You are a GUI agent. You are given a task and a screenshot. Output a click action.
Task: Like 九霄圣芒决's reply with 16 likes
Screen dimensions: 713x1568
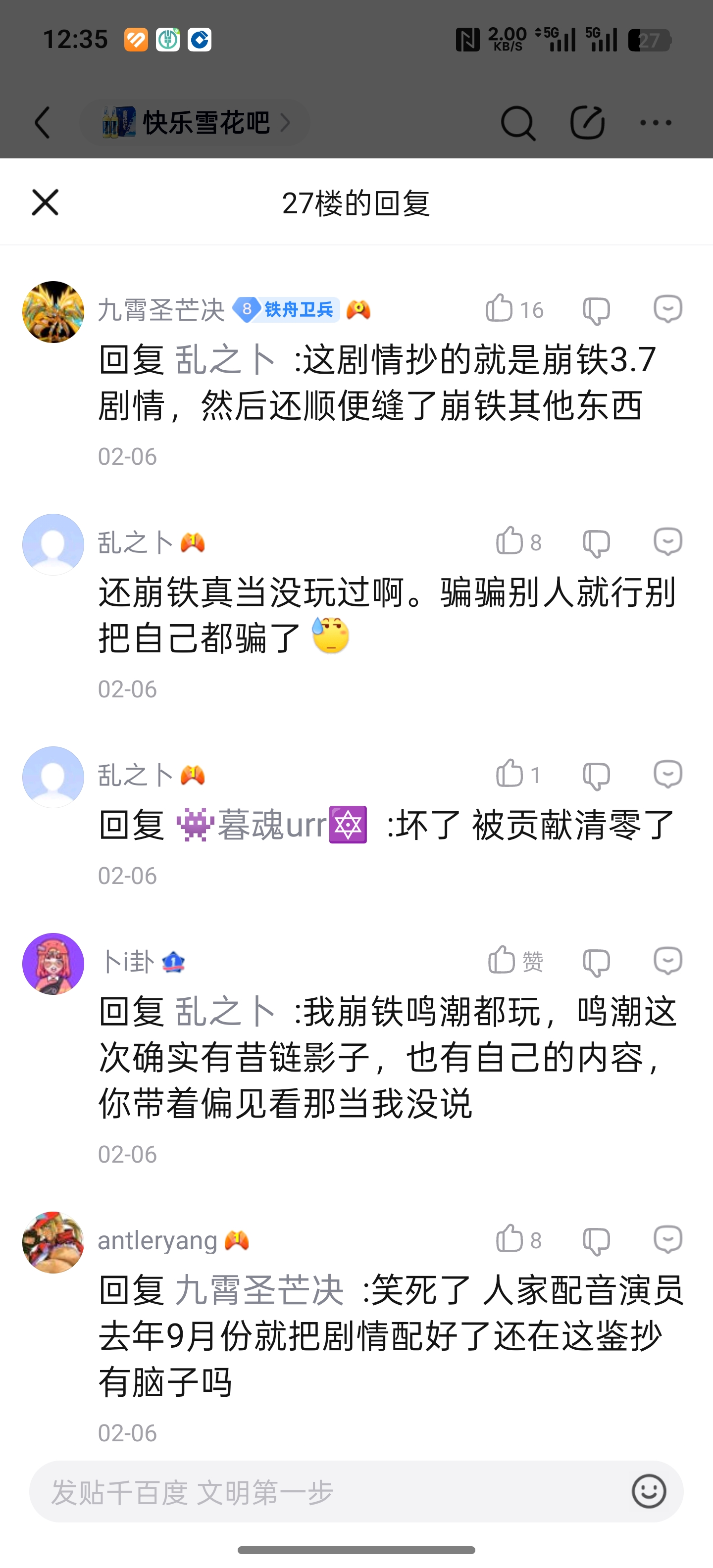pyautogui.click(x=499, y=309)
